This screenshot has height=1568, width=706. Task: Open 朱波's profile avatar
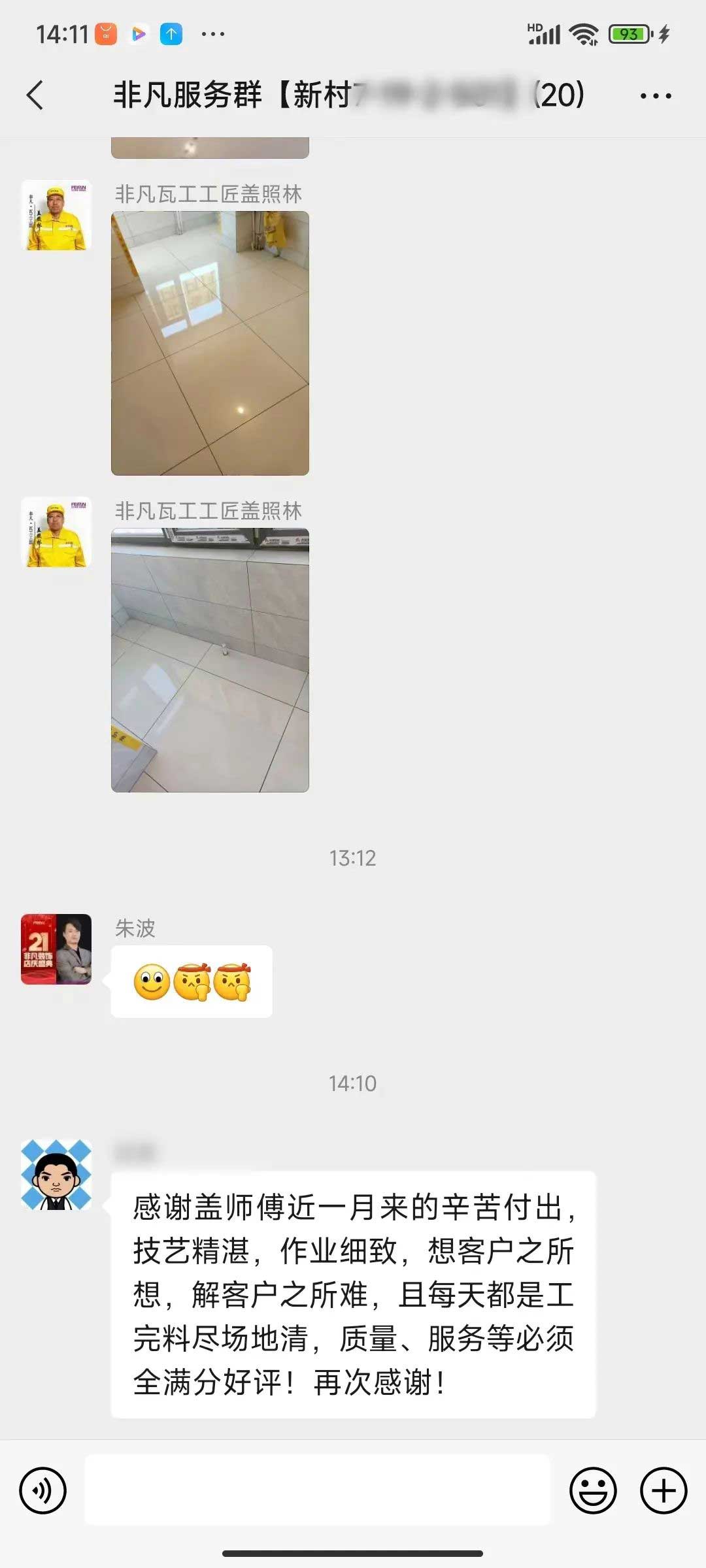(56, 949)
